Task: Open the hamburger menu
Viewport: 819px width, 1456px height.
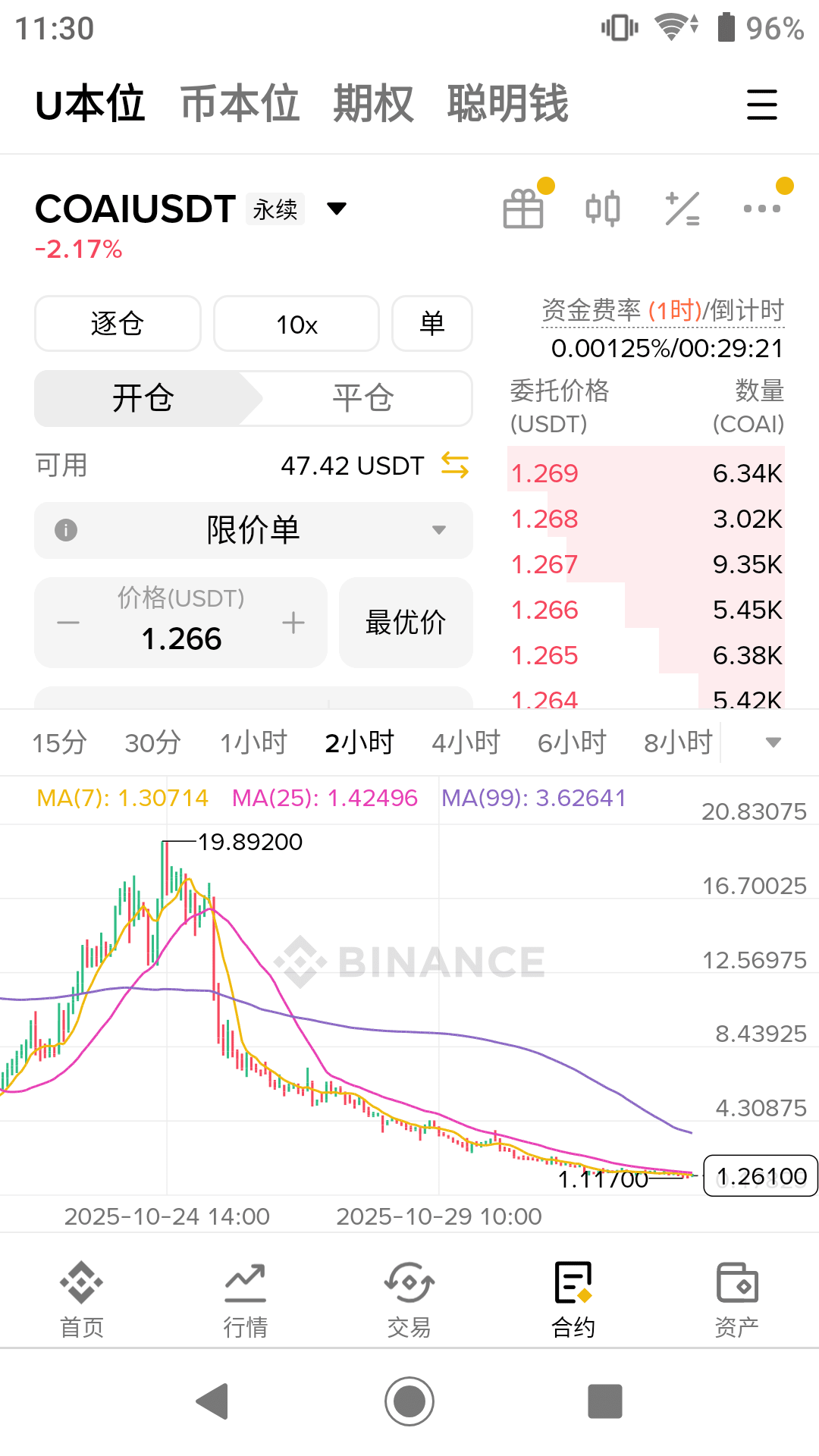Action: (761, 105)
